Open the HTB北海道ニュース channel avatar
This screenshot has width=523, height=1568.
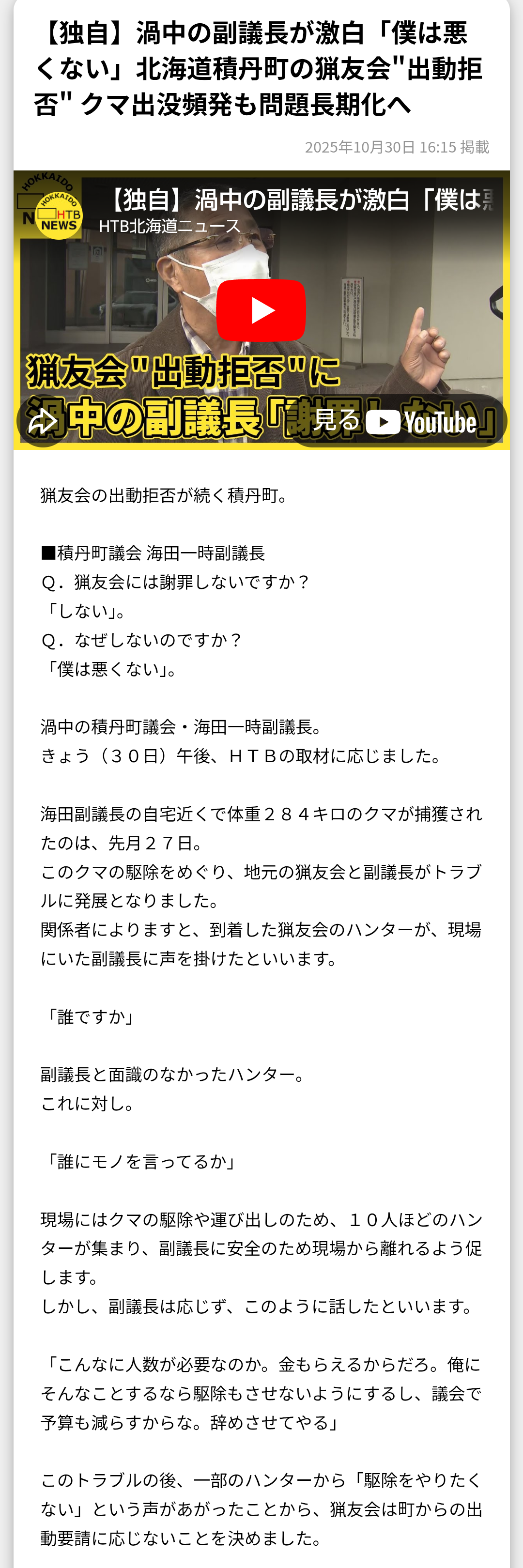point(59,215)
